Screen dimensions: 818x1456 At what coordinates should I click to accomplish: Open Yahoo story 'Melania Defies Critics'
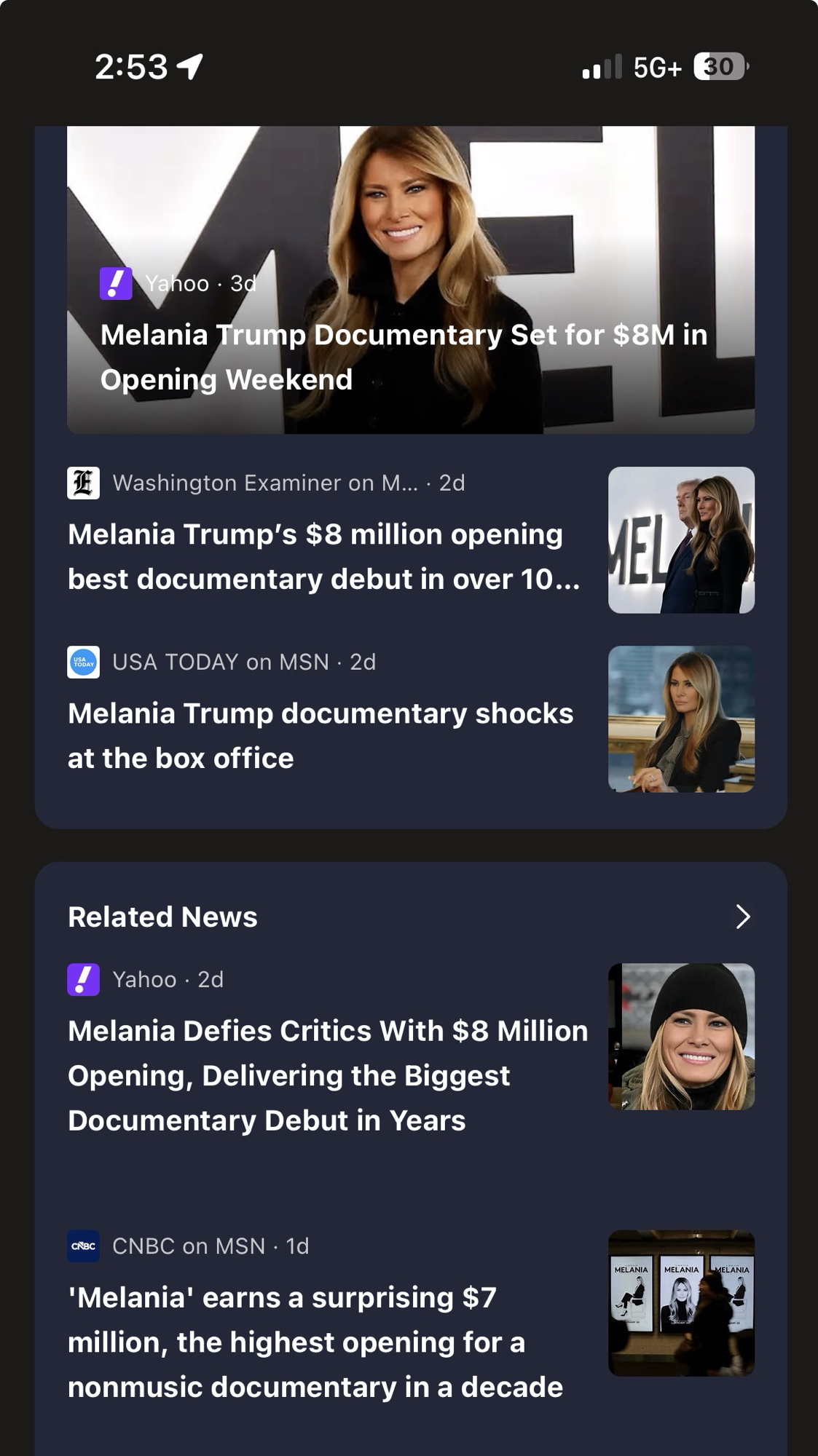(x=328, y=1075)
